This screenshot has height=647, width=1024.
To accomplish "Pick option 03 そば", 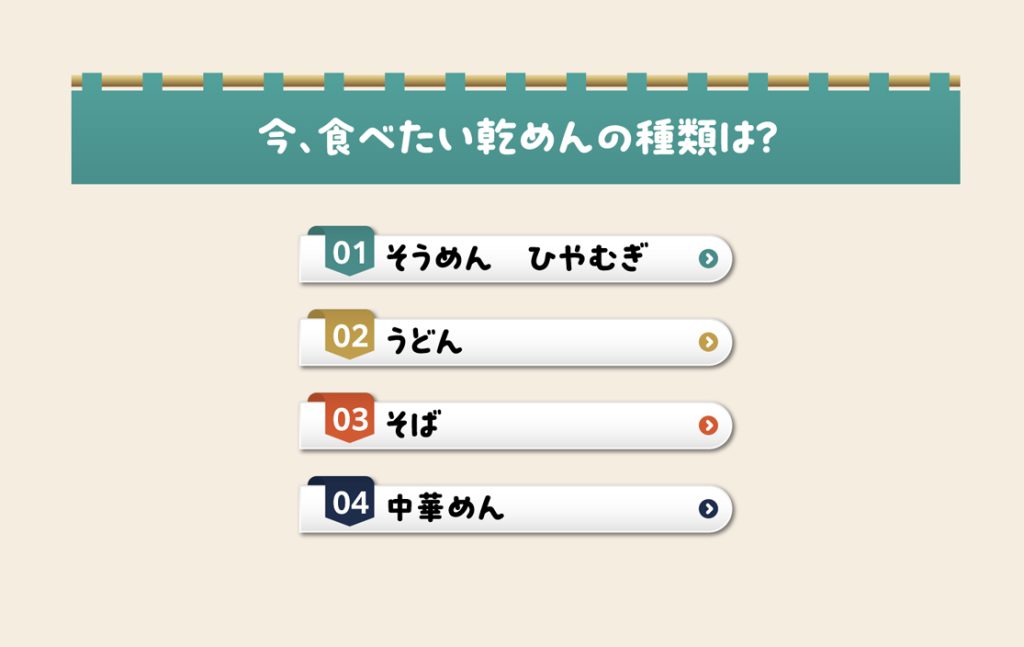I will pyautogui.click(x=516, y=425).
